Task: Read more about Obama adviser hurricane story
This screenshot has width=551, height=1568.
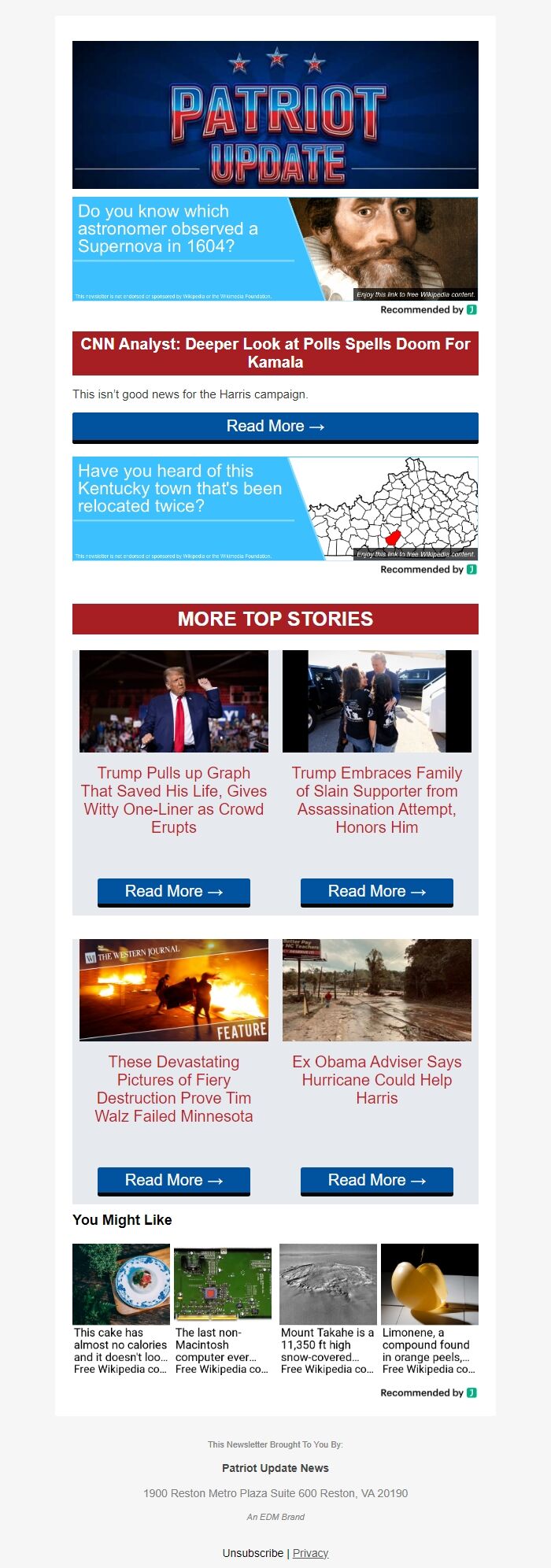Action: pos(376,1181)
